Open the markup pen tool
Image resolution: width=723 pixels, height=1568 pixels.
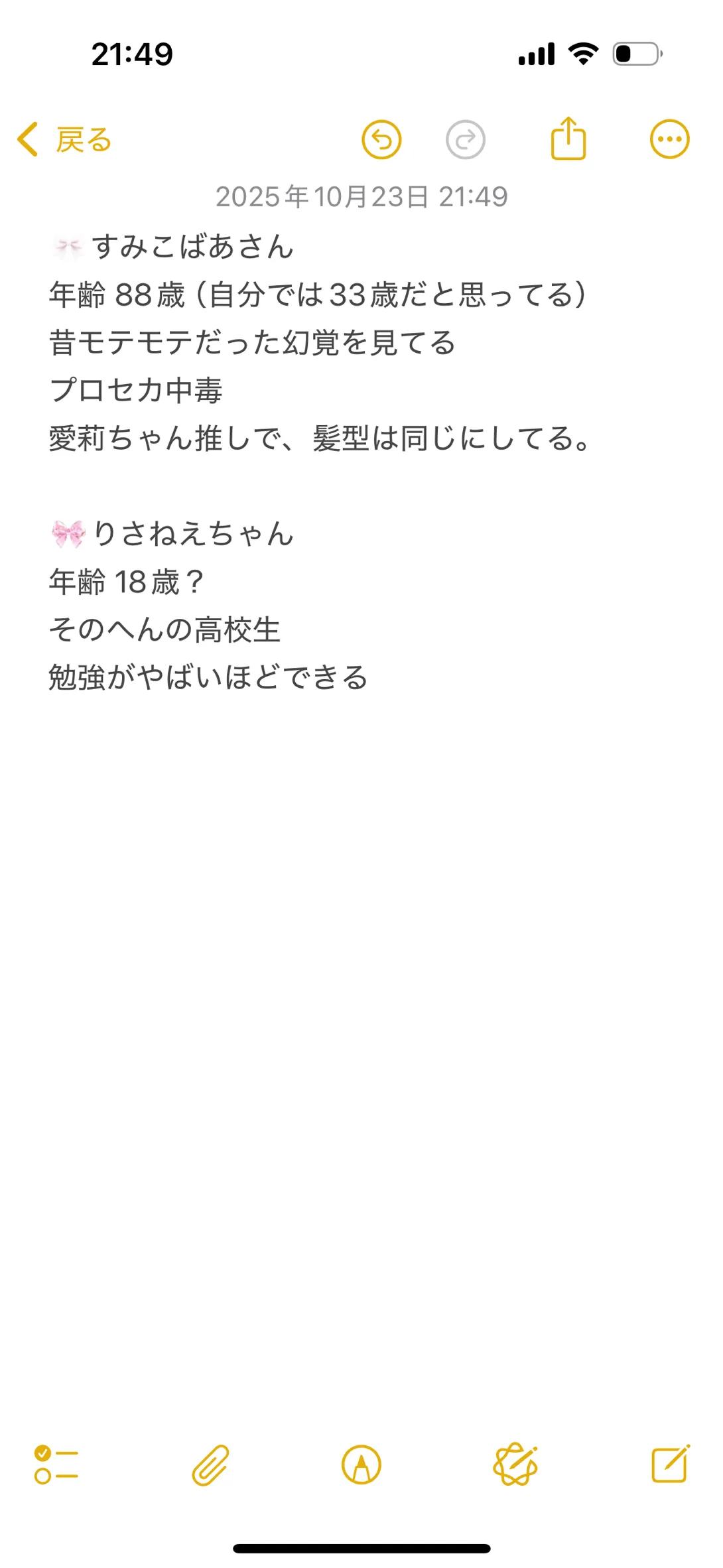click(x=361, y=1465)
